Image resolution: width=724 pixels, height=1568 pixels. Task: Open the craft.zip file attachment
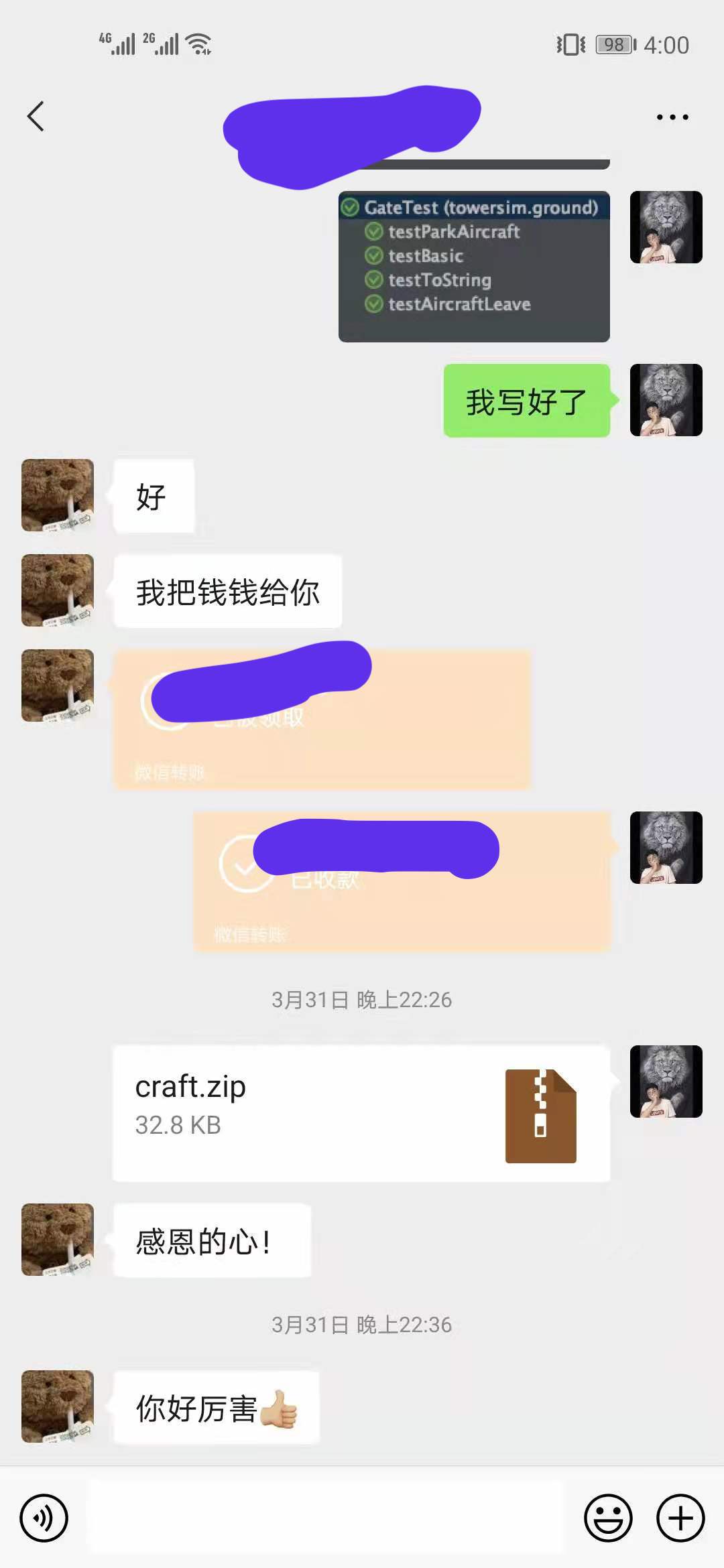(361, 1113)
